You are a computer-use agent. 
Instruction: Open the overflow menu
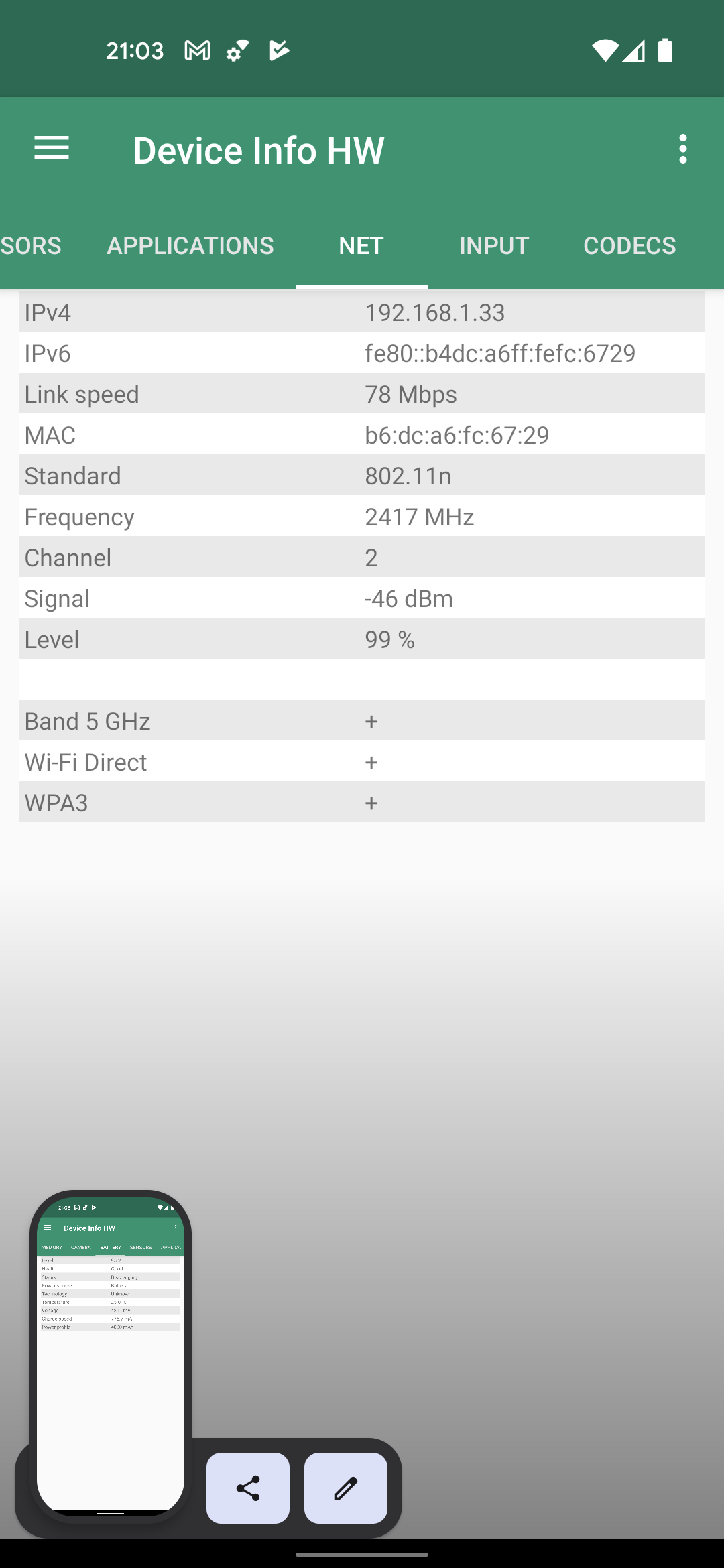[x=682, y=149]
